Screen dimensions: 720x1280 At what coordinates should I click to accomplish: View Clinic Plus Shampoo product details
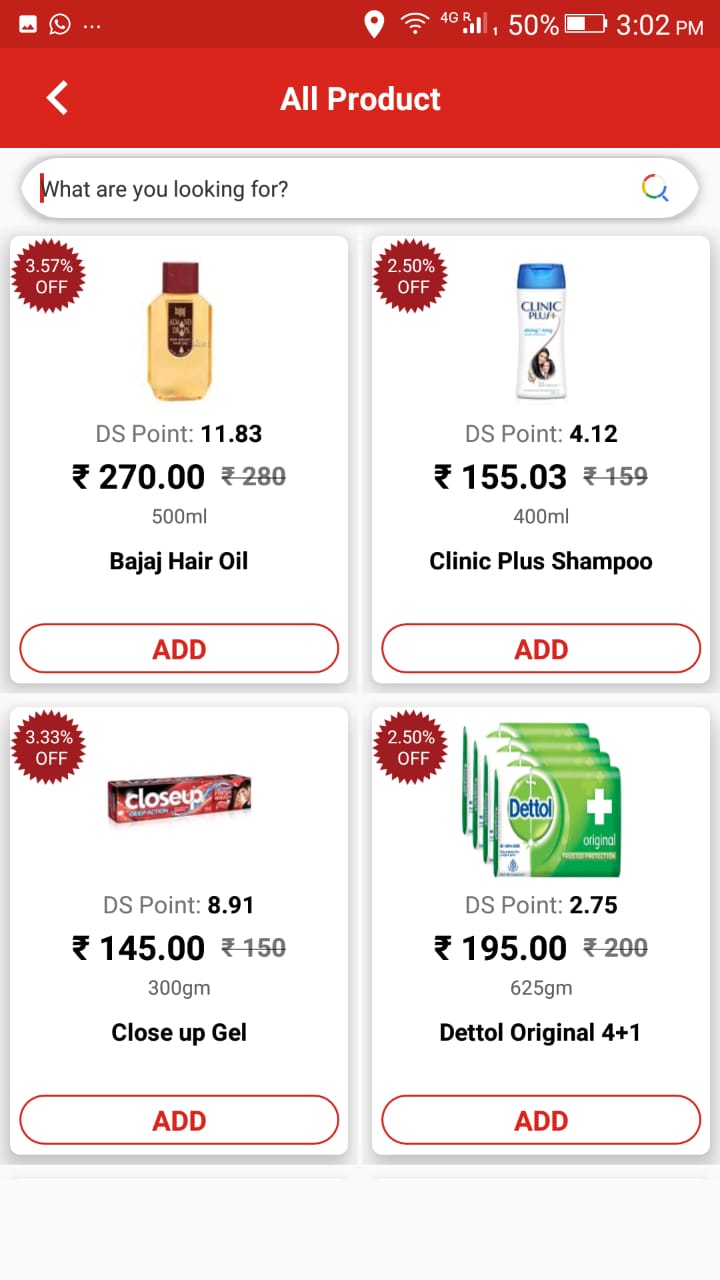pyautogui.click(x=541, y=332)
